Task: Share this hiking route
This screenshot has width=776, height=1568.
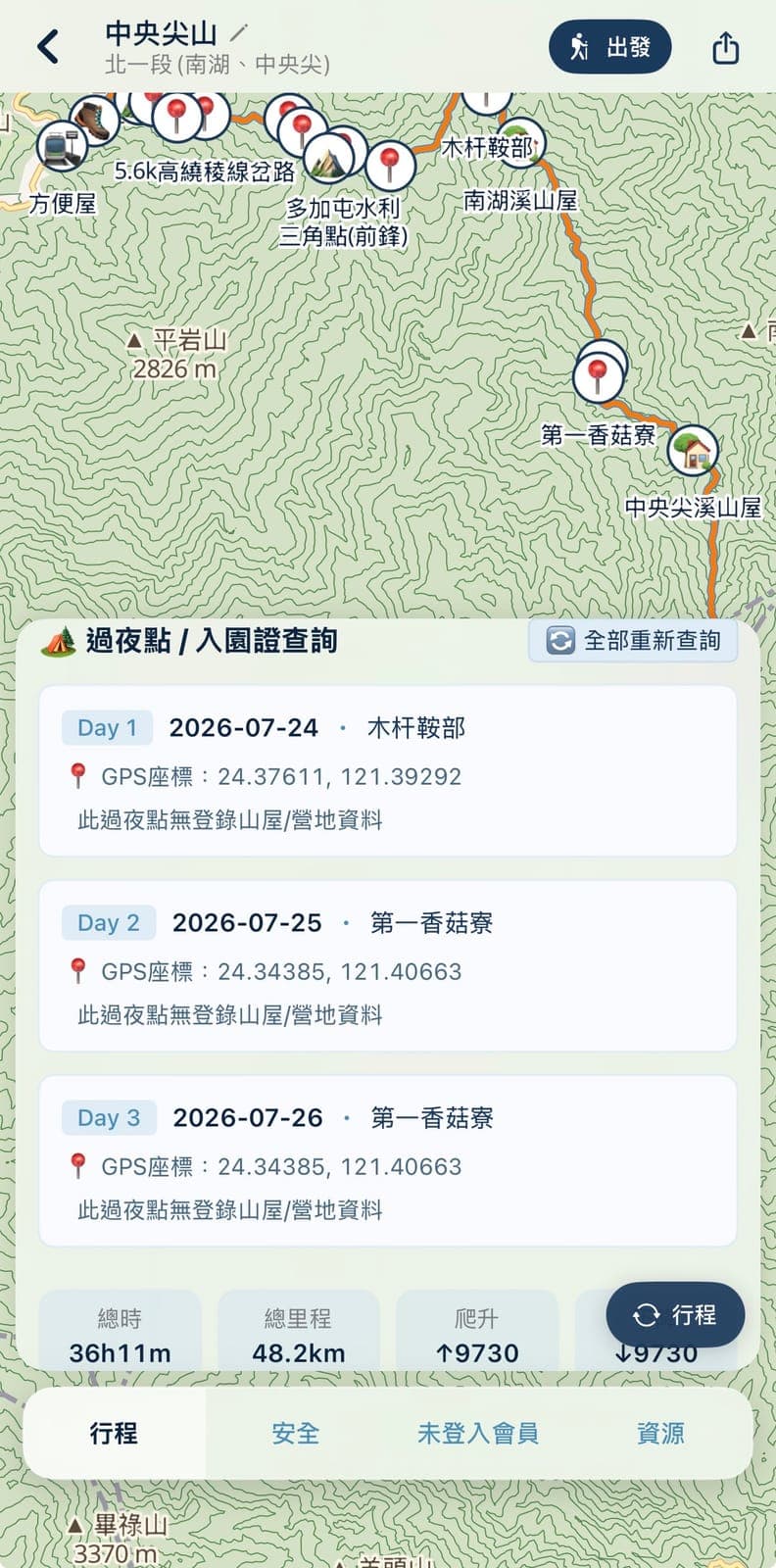Action: tap(725, 47)
